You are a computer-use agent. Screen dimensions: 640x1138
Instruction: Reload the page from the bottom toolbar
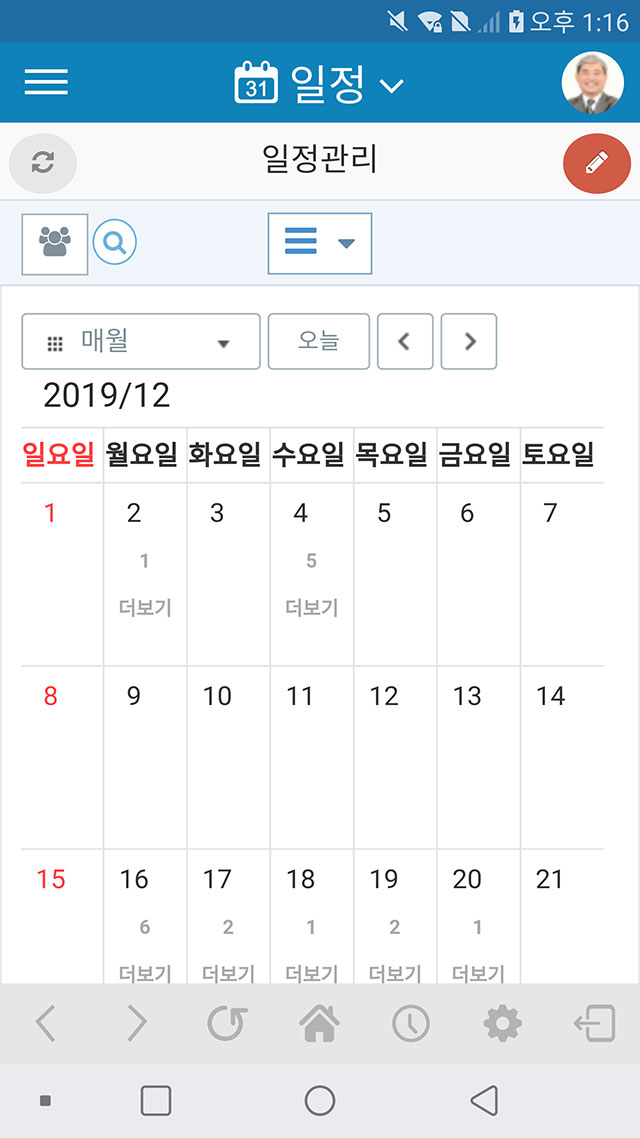pos(228,1024)
